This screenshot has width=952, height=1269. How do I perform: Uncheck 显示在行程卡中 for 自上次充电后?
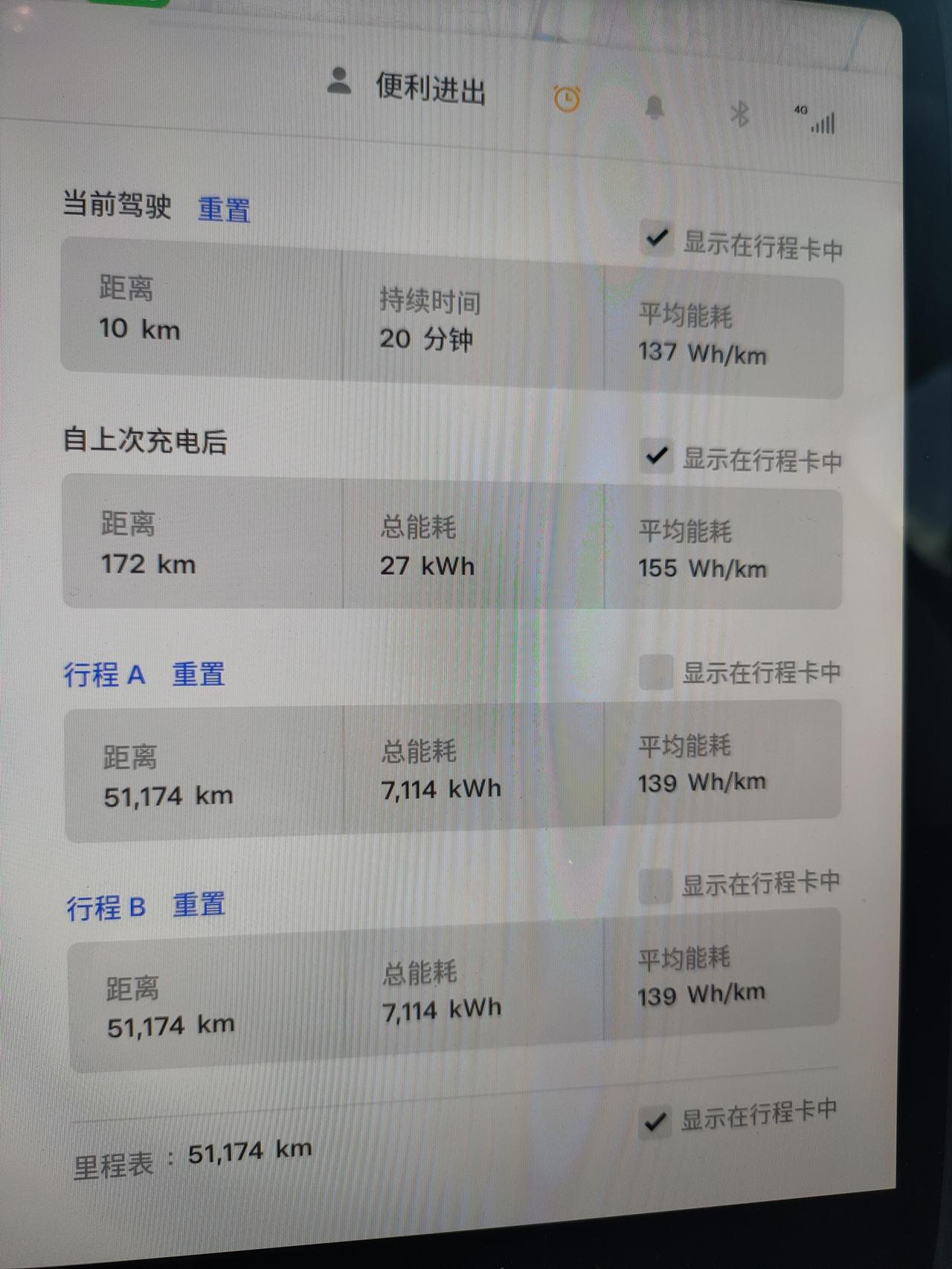(655, 460)
